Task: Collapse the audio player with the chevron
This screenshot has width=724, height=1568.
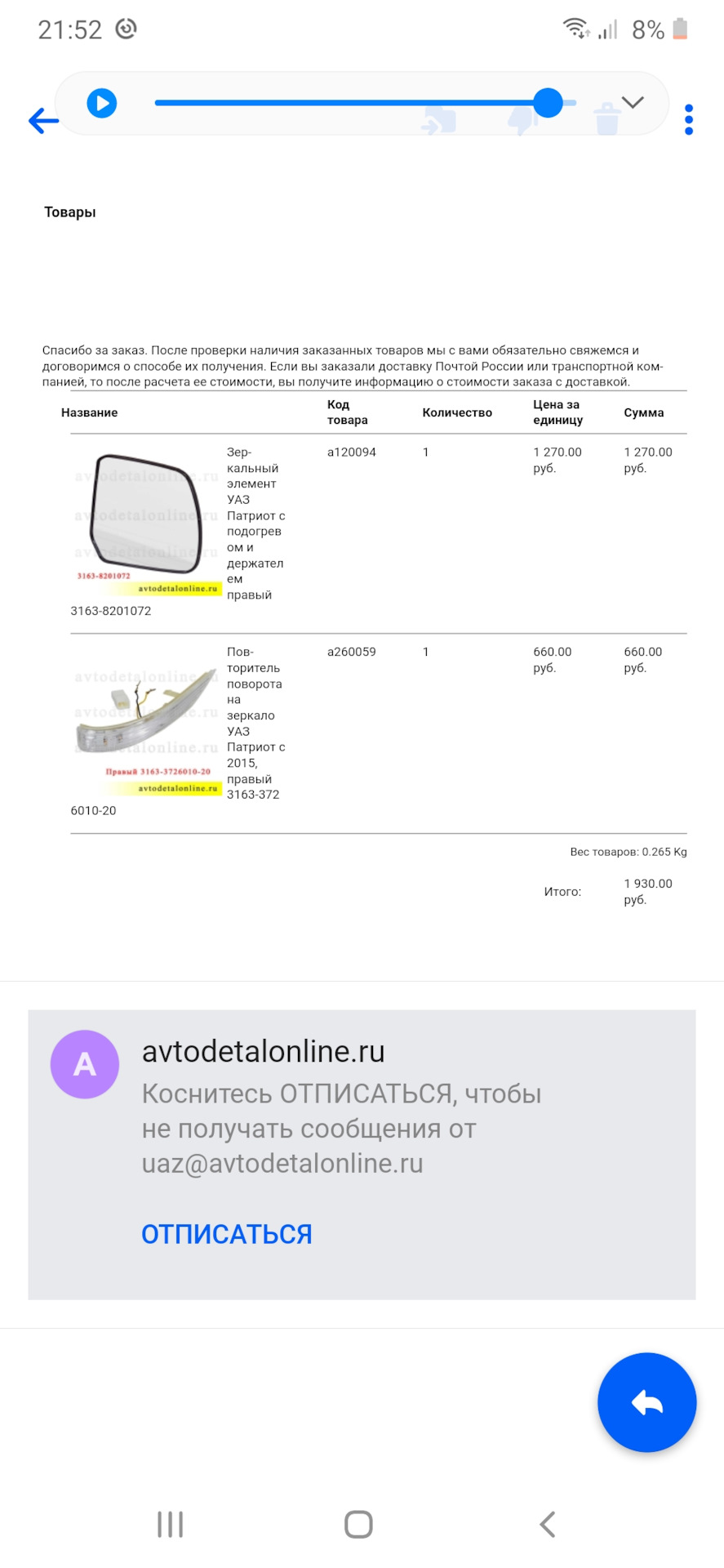Action: 633,102
